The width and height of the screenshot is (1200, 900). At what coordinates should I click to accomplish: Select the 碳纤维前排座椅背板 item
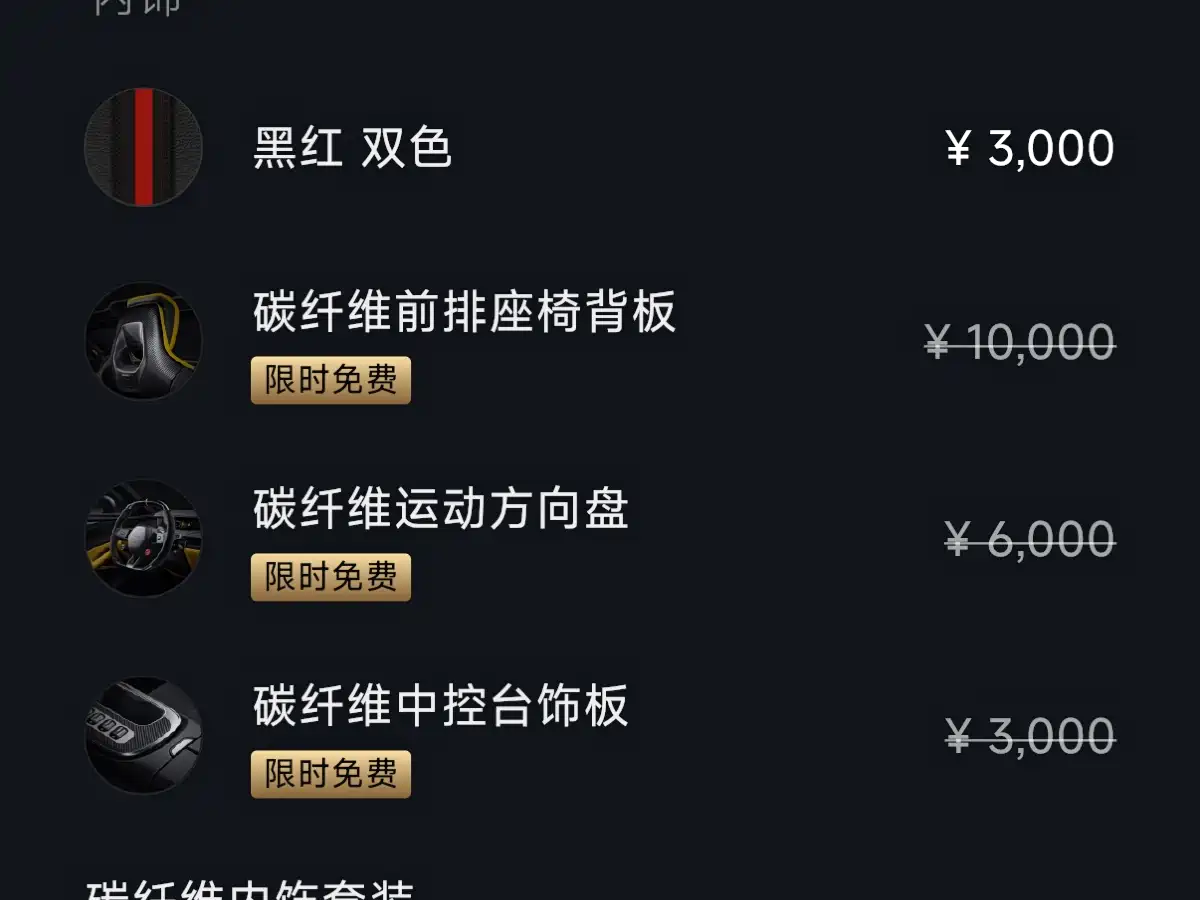click(x=464, y=312)
